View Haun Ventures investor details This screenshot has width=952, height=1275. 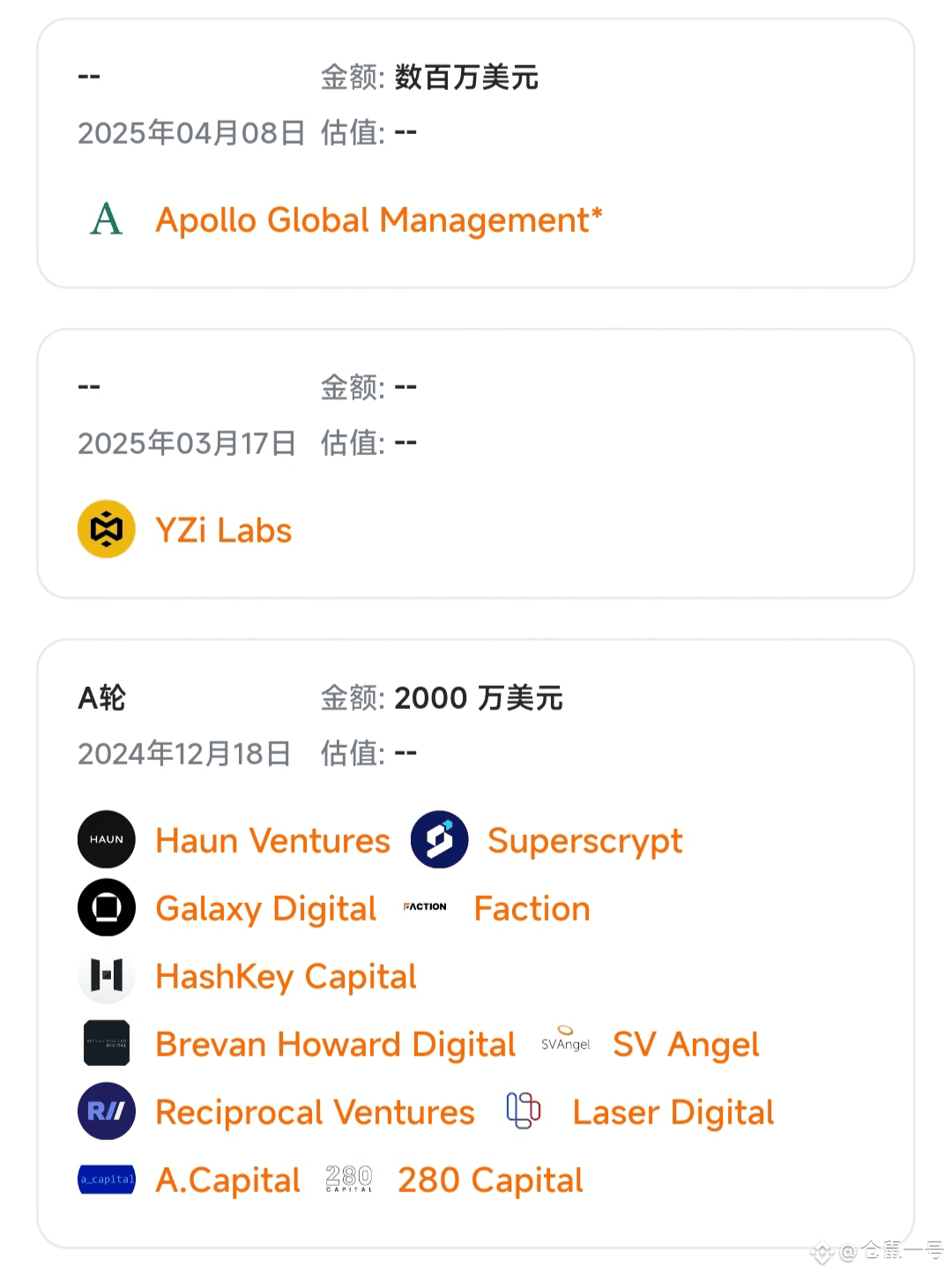tap(272, 841)
